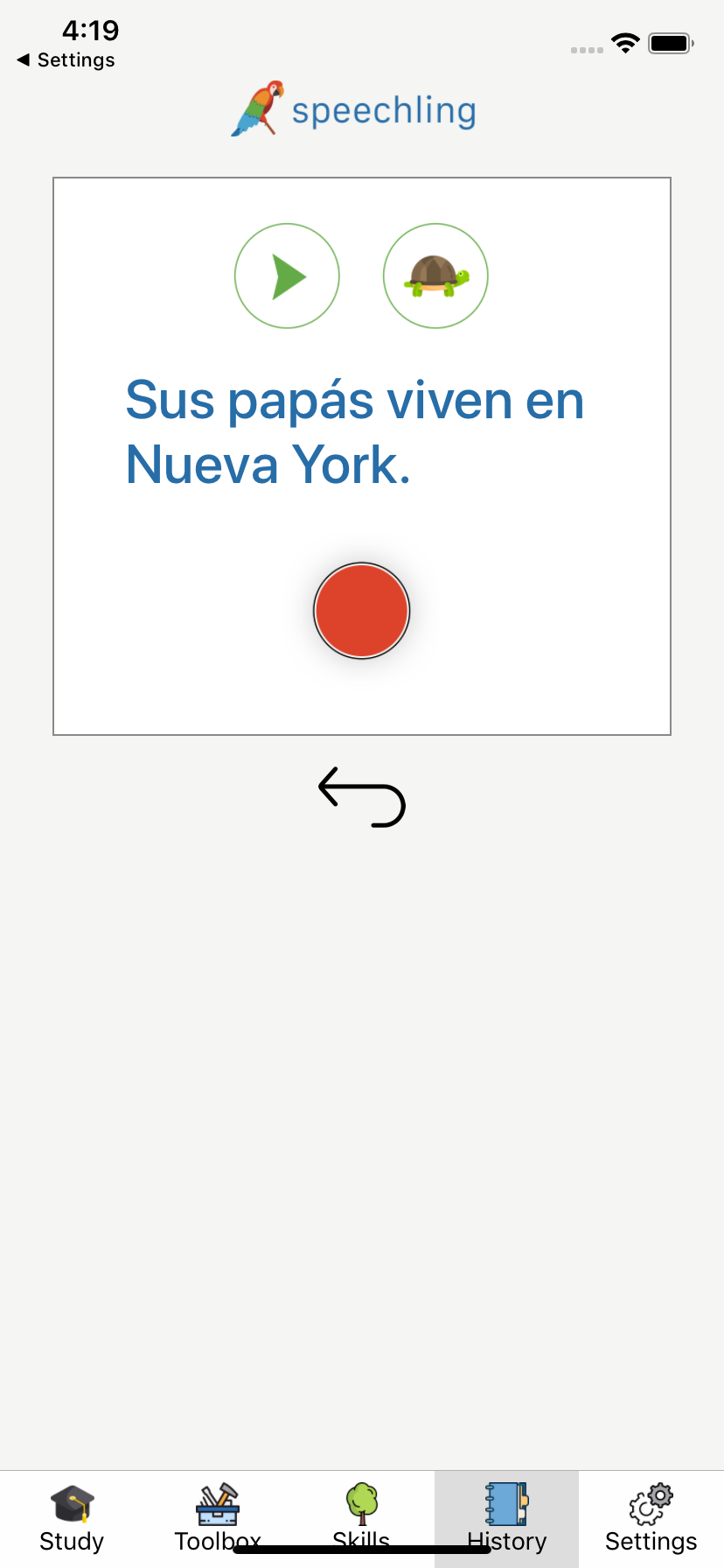This screenshot has height=1568, width=724.
Task: Switch to the History tab
Action: click(506, 1517)
